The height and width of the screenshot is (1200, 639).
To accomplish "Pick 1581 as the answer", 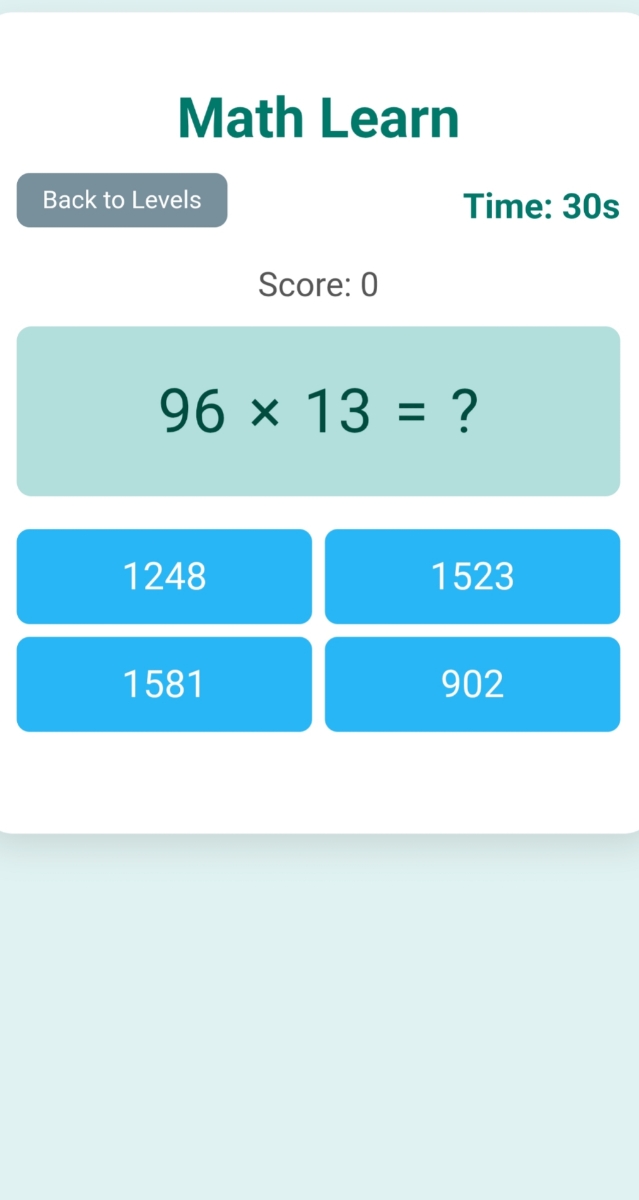I will pos(164,684).
